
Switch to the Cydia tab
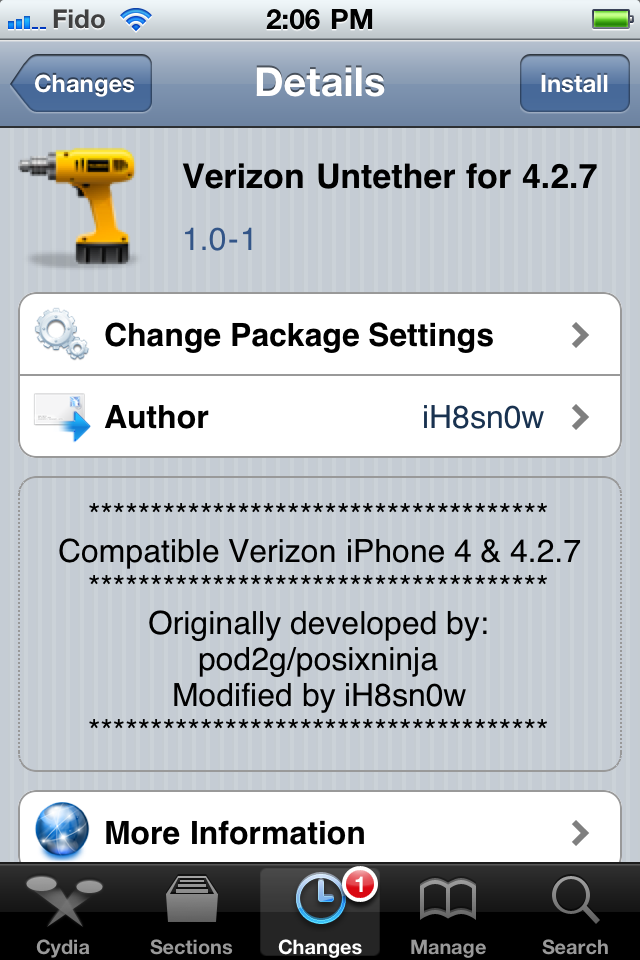pos(63,914)
